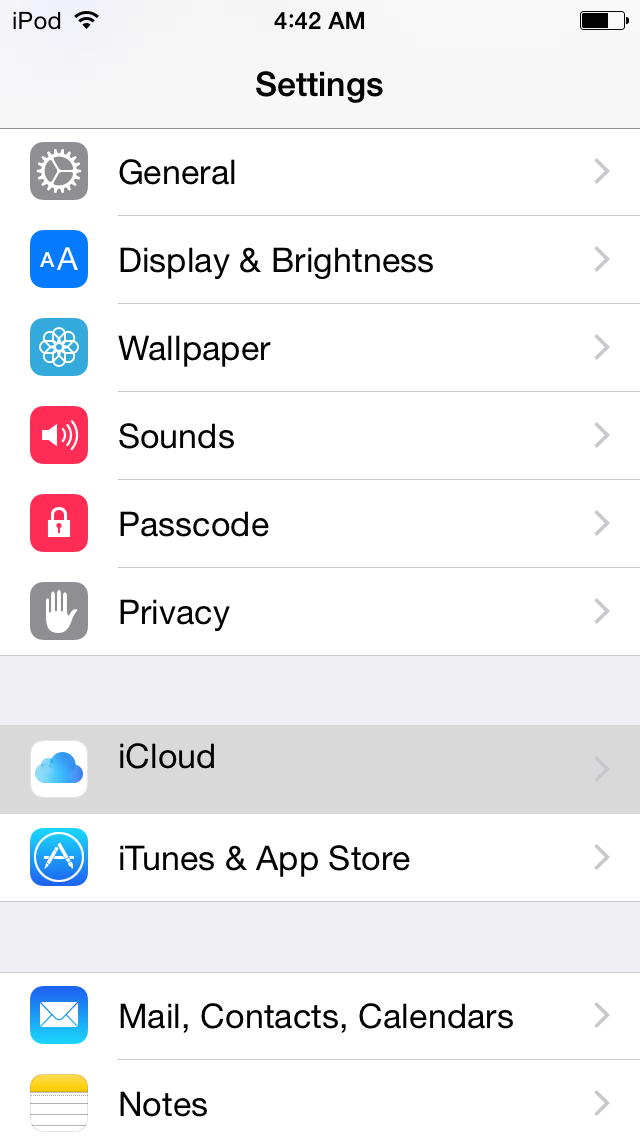Open Mail, Contacts, Calendars
The image size is (640, 1136).
click(320, 1016)
